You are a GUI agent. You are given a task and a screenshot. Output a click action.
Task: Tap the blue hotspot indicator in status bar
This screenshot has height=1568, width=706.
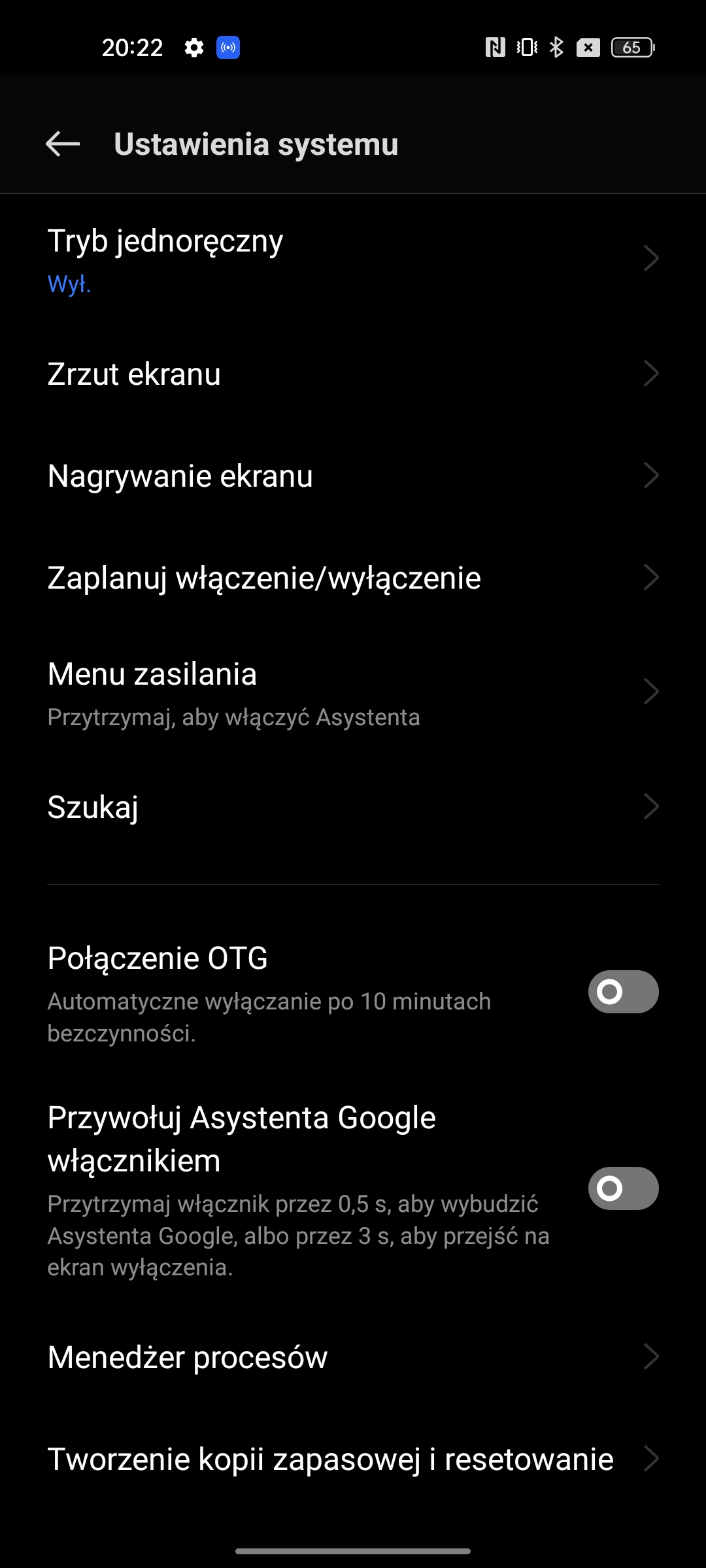click(227, 48)
